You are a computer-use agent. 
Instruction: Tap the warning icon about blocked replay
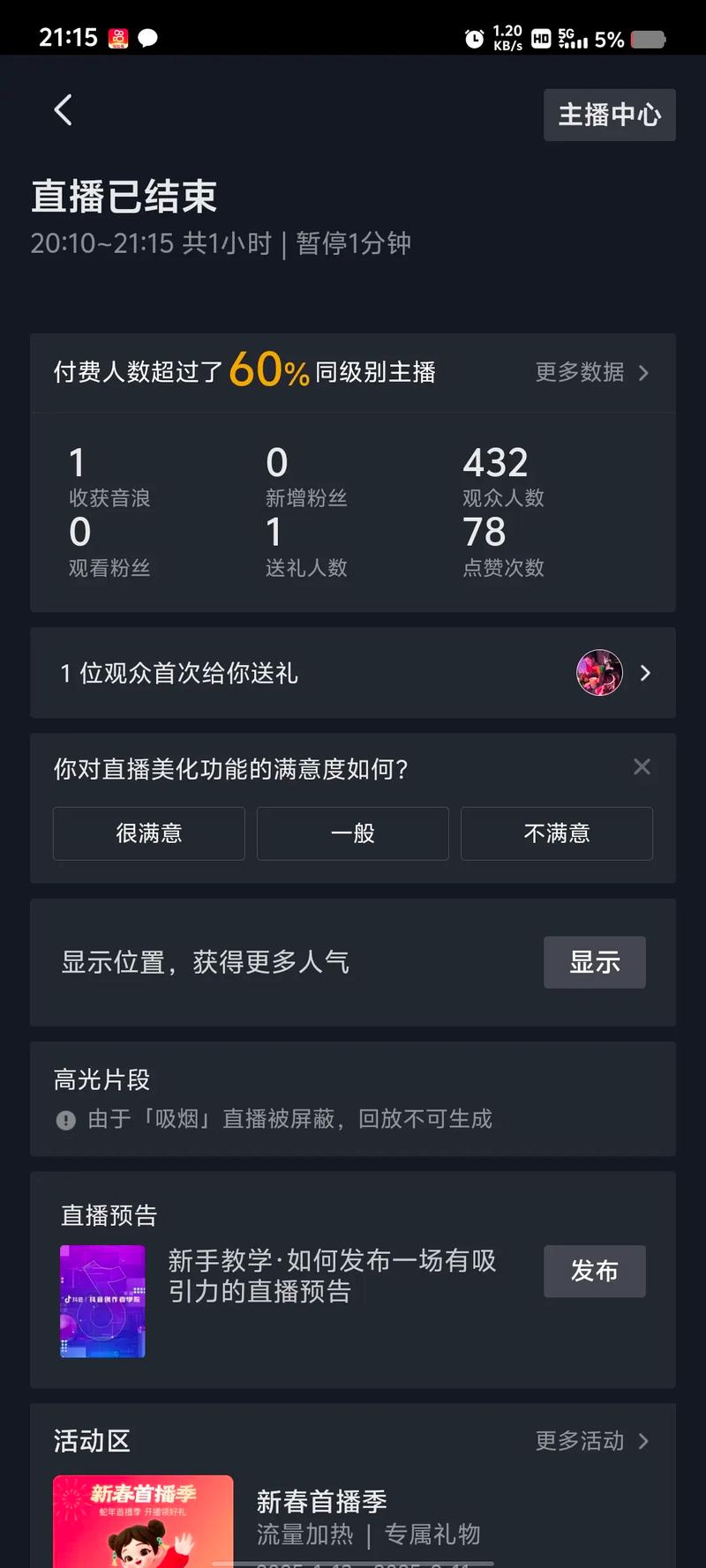(x=65, y=1119)
